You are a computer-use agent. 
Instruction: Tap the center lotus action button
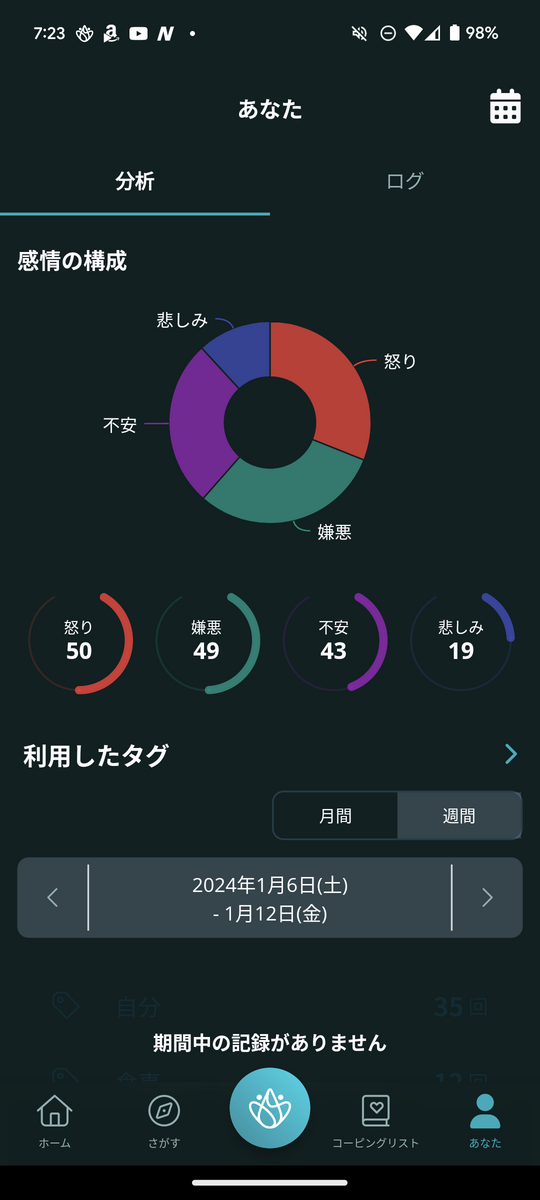pos(270,1108)
